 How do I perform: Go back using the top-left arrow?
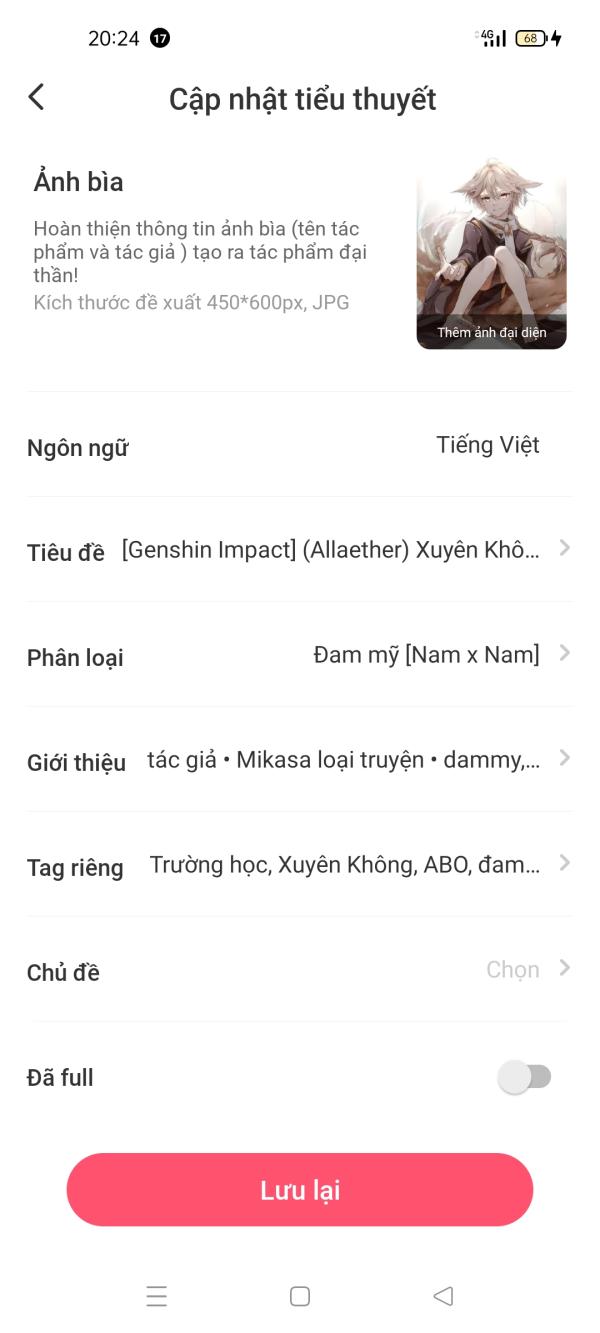tap(37, 97)
